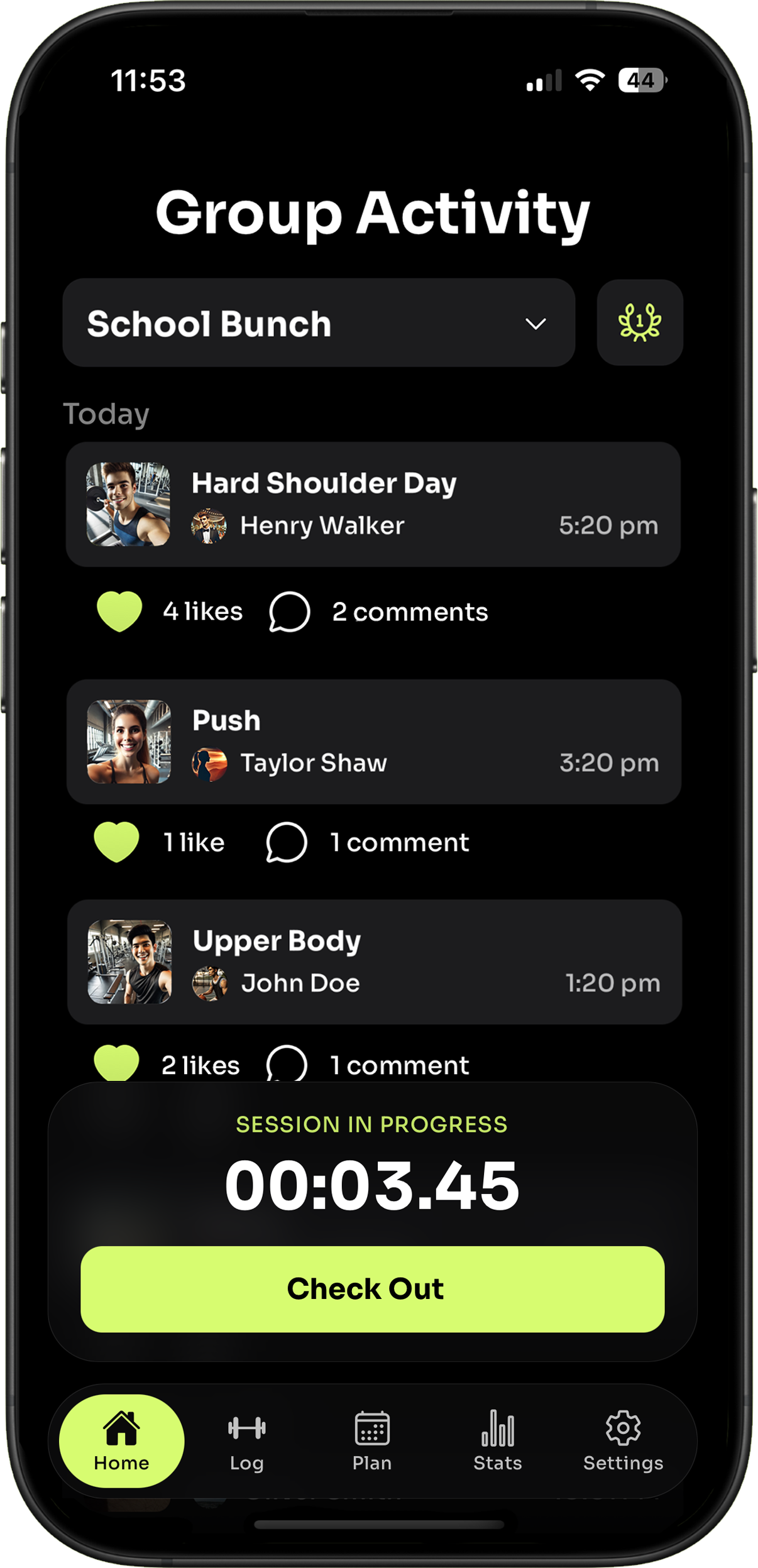Like Taylor Shaw's Push workout

point(117,842)
